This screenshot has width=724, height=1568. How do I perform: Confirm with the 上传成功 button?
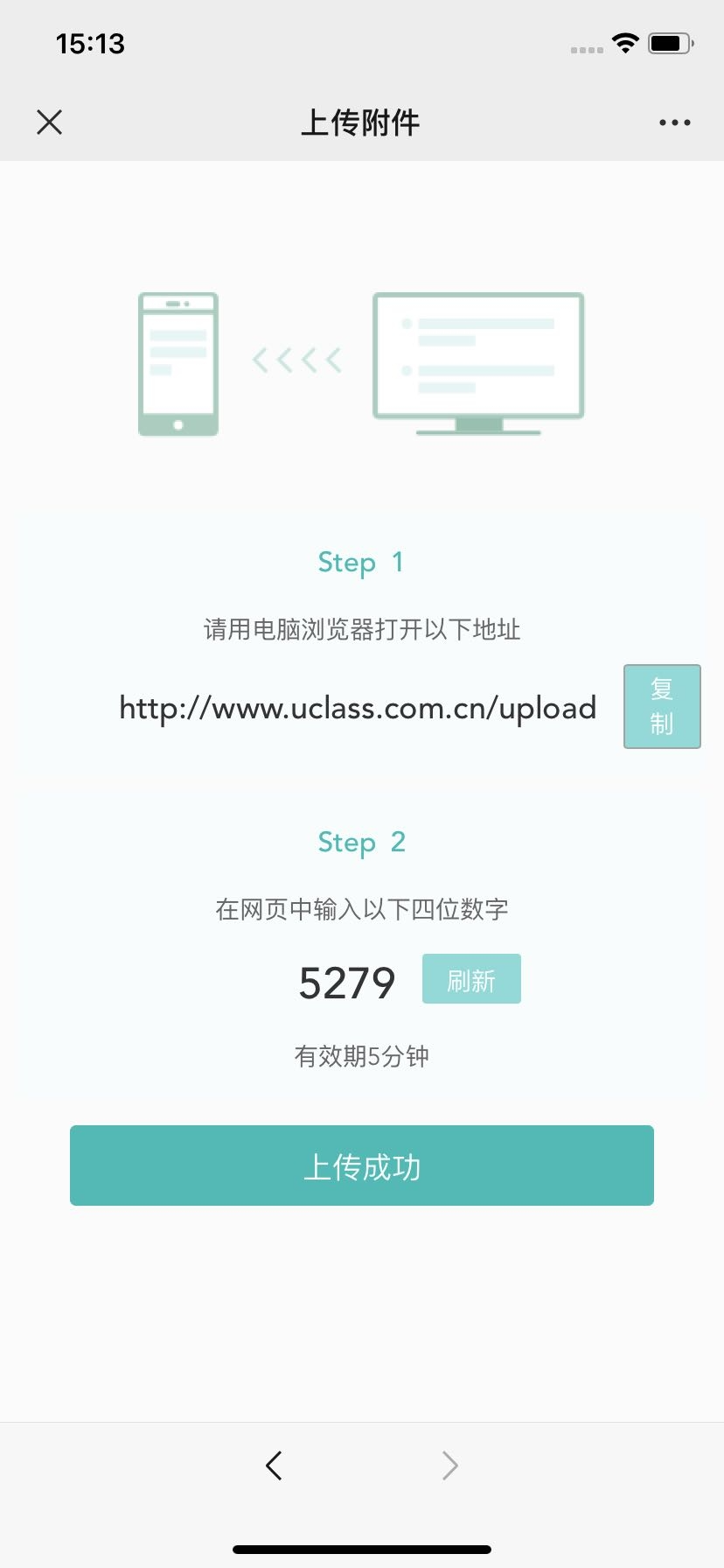click(x=362, y=1165)
